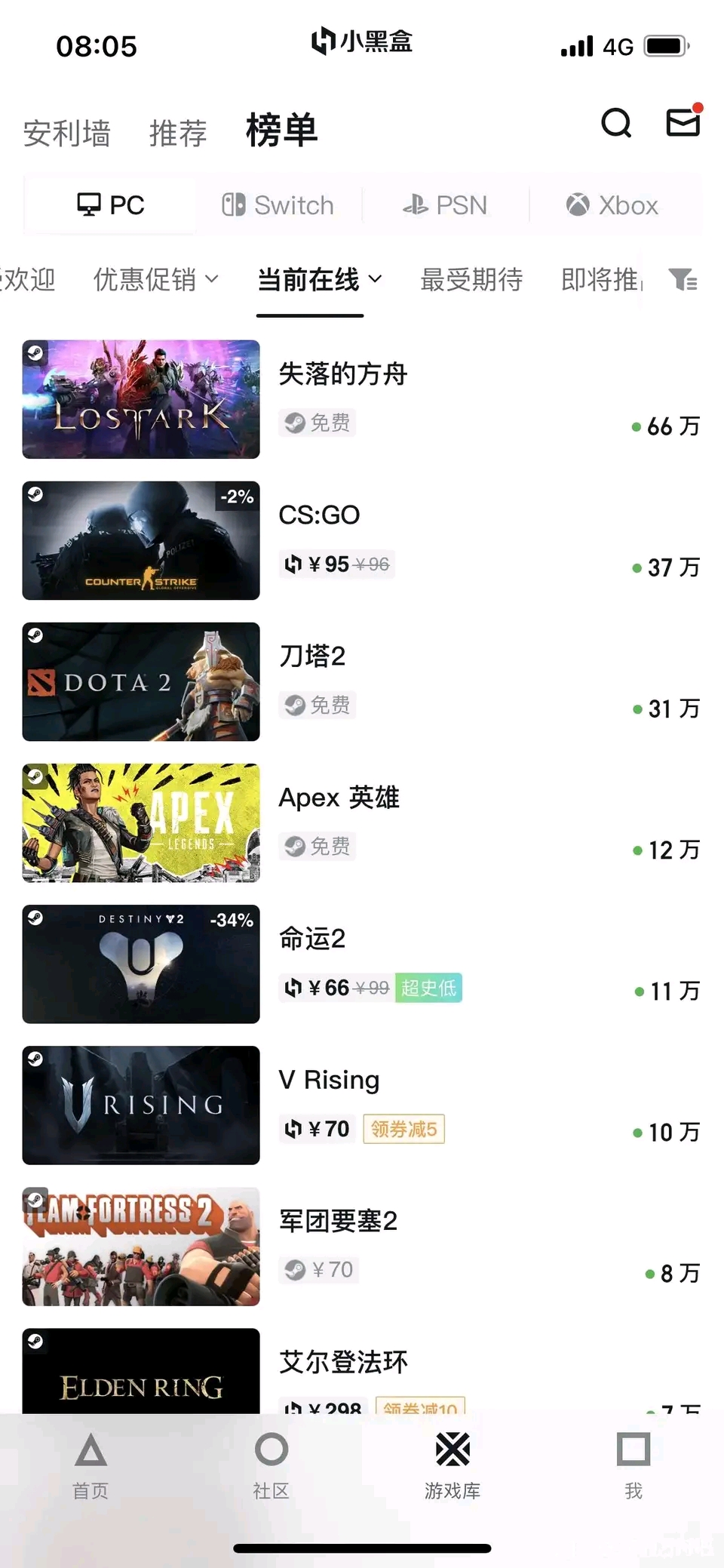724x1568 pixels.
Task: Open the search icon
Action: (616, 122)
